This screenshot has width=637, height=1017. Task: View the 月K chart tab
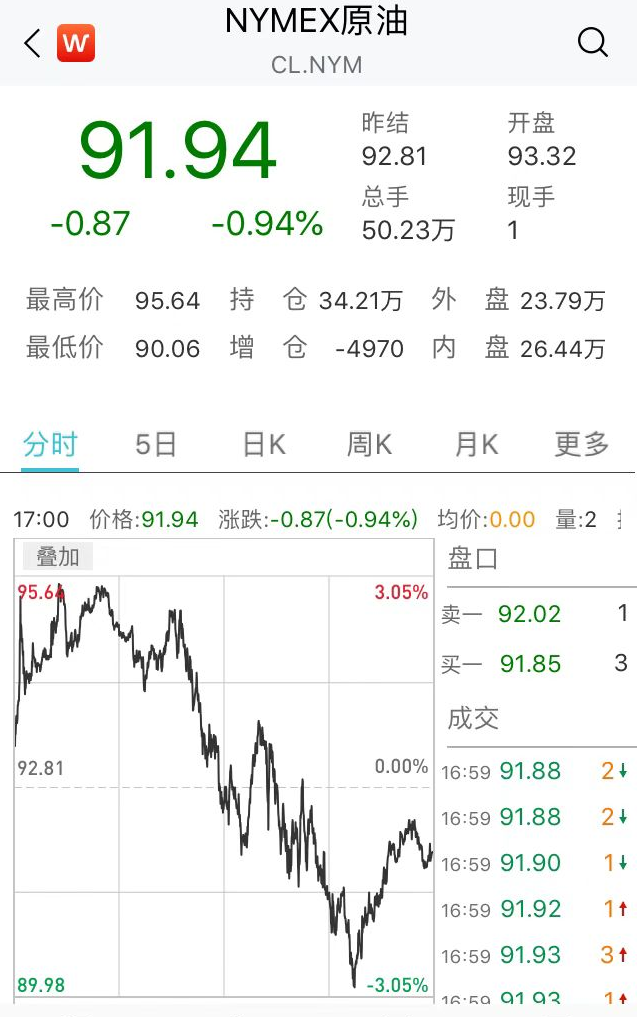point(476,444)
